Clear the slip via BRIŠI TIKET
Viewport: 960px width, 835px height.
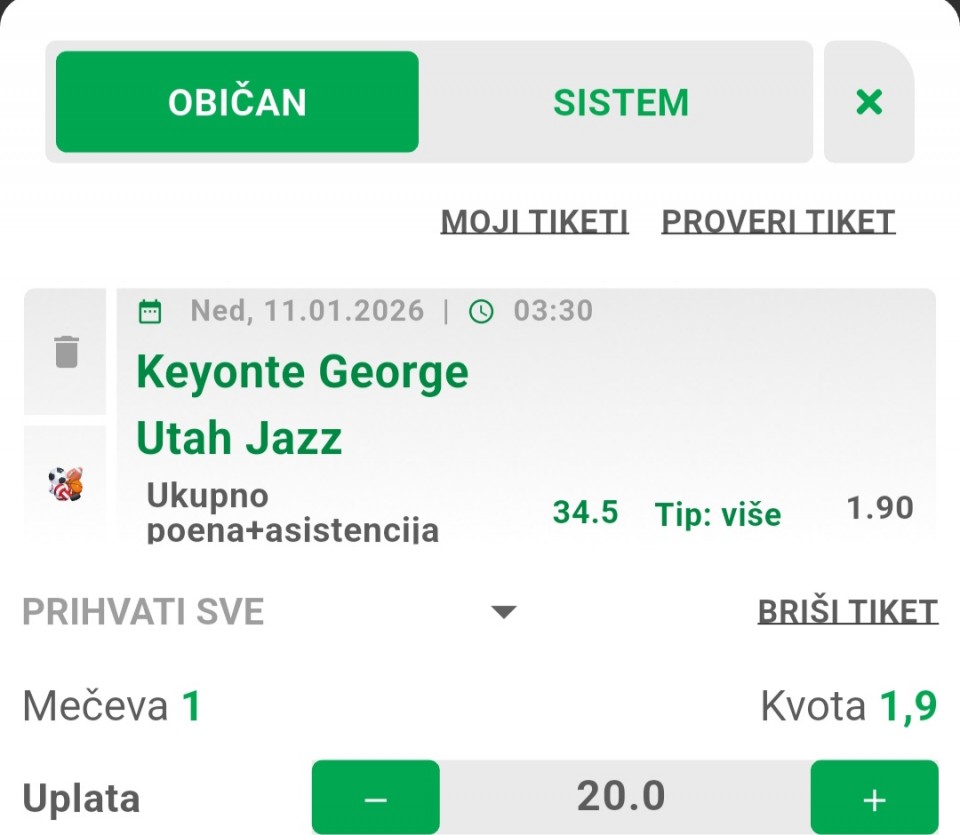tap(847, 611)
